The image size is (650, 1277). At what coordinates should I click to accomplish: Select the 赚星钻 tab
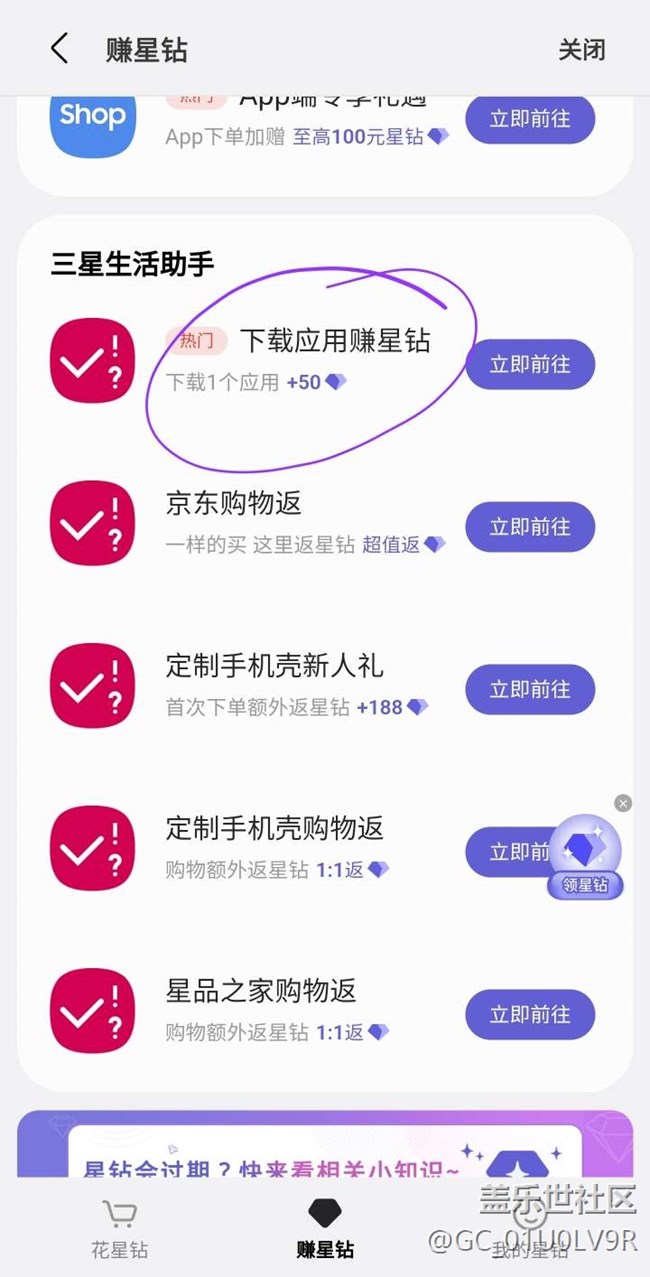(325, 1228)
